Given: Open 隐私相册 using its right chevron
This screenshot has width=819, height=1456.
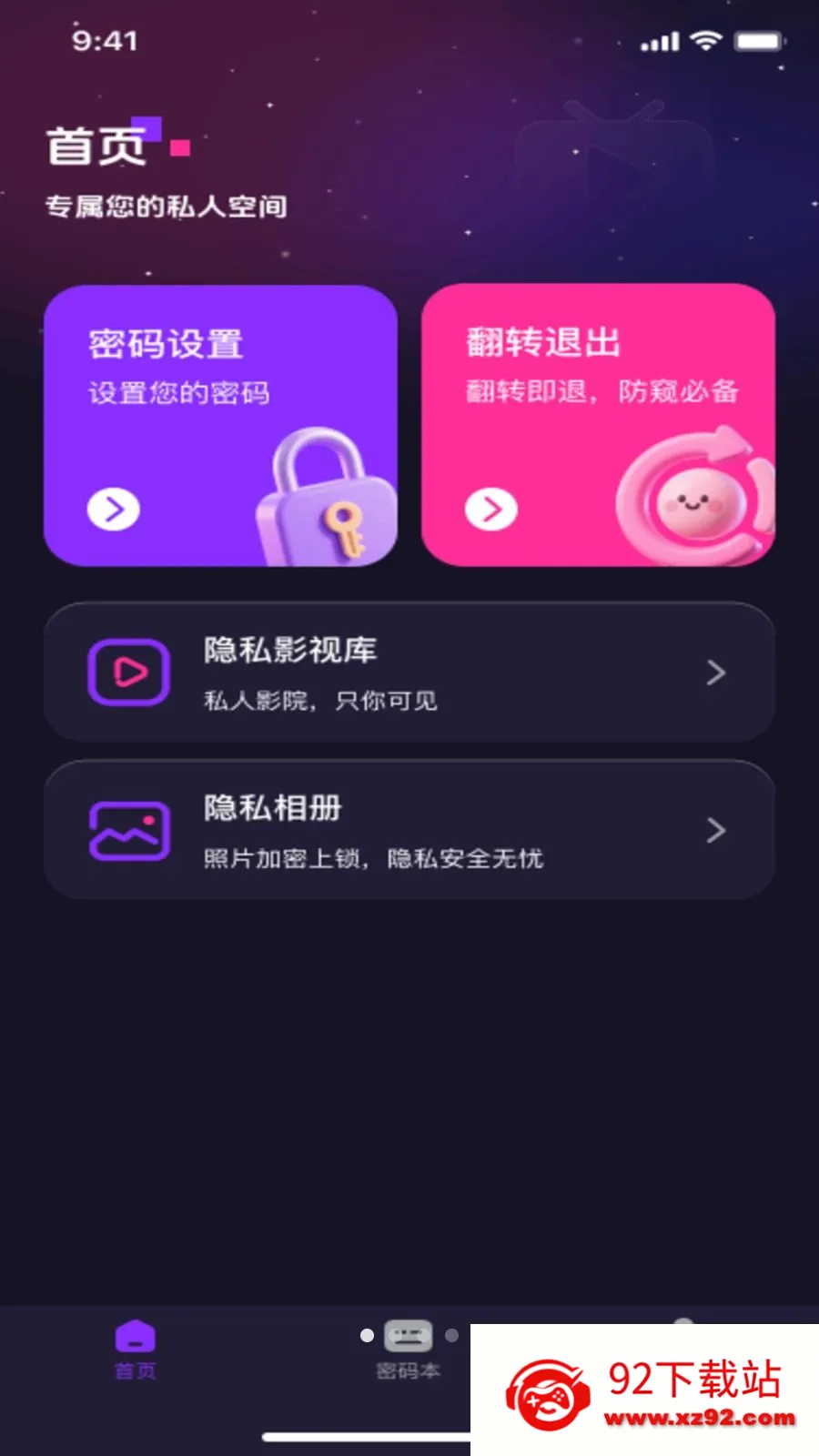Looking at the screenshot, I should [715, 830].
